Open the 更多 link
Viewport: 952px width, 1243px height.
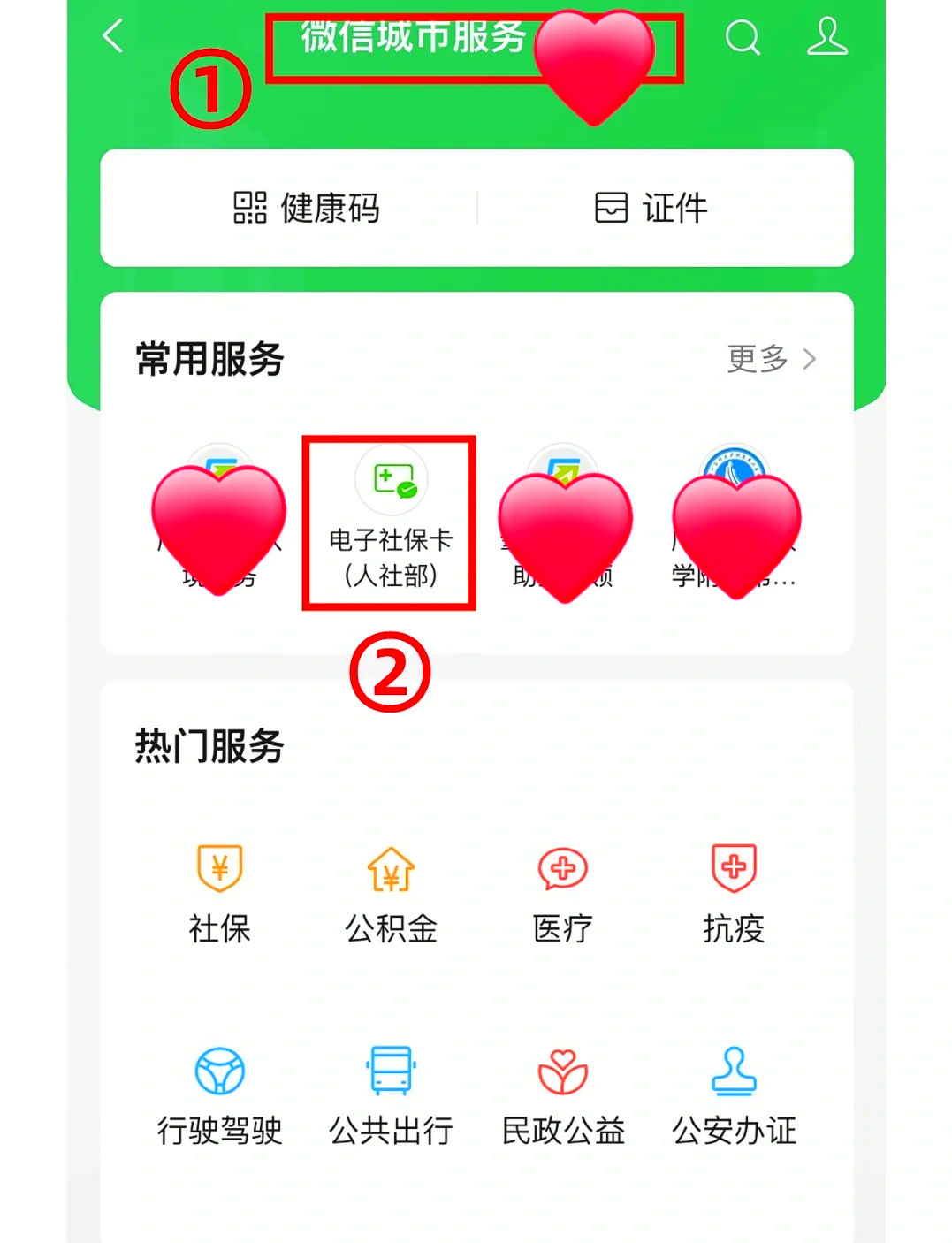tap(757, 360)
